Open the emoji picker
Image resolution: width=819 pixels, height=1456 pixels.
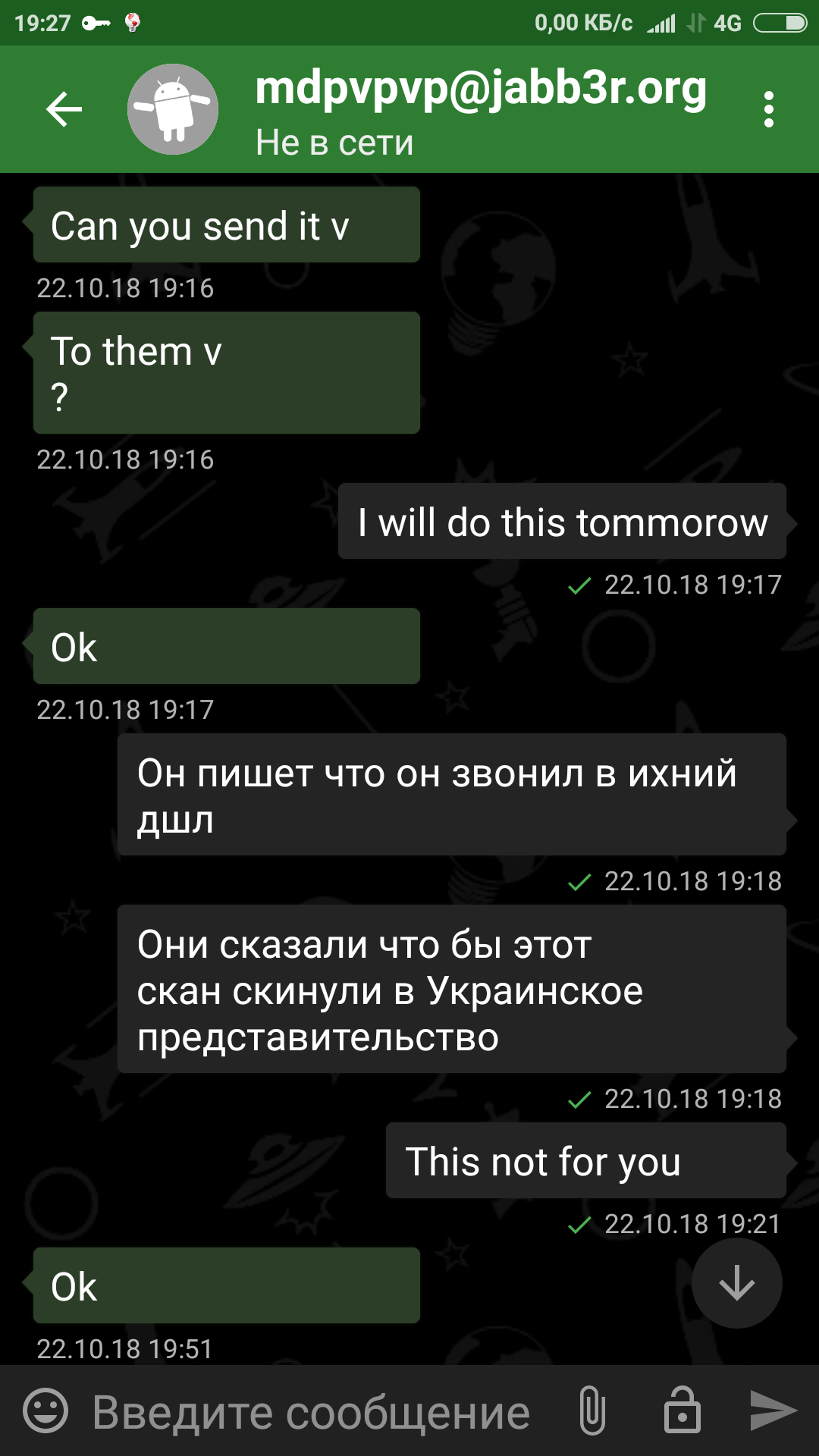click(45, 1410)
